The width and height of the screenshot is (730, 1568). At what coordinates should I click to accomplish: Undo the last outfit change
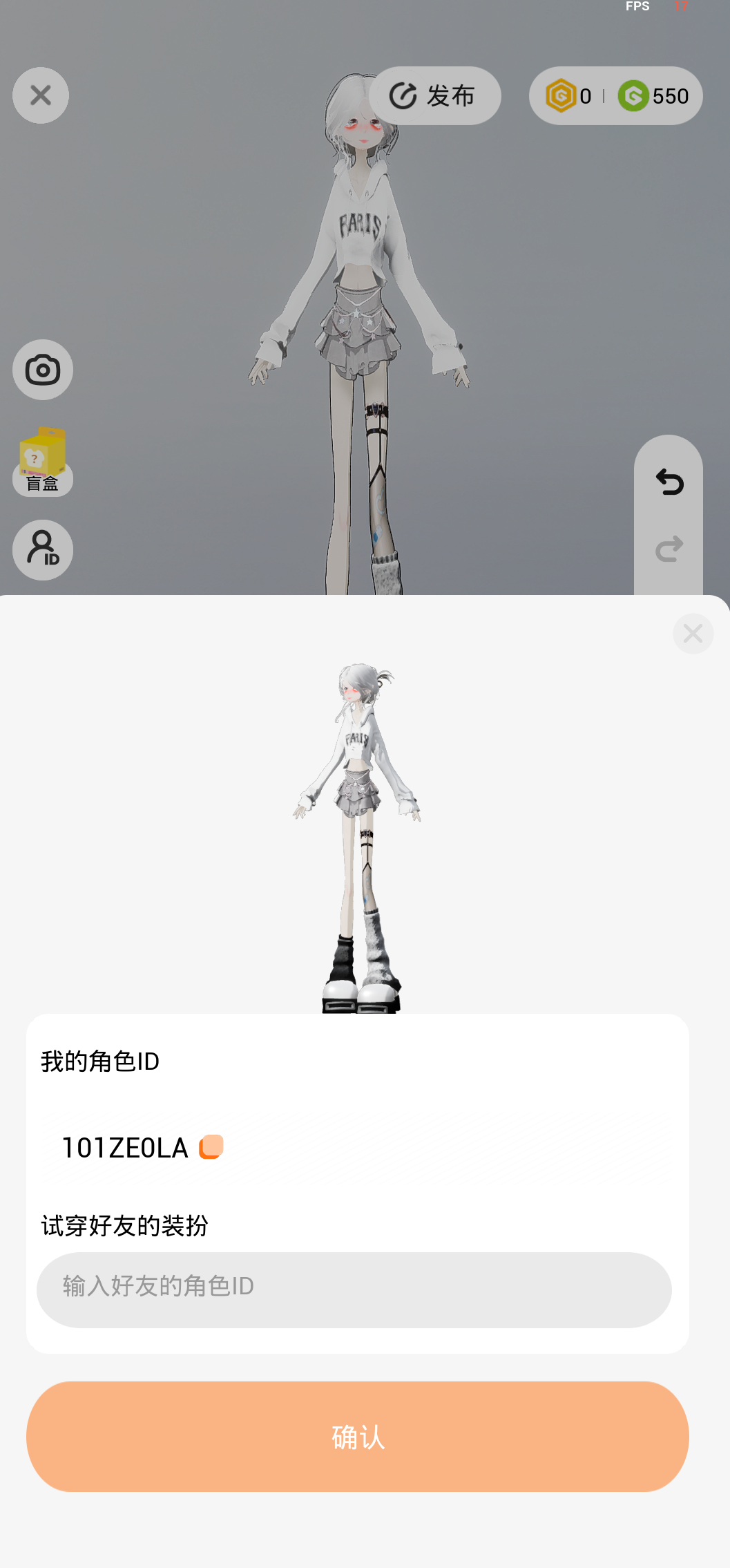pos(669,482)
